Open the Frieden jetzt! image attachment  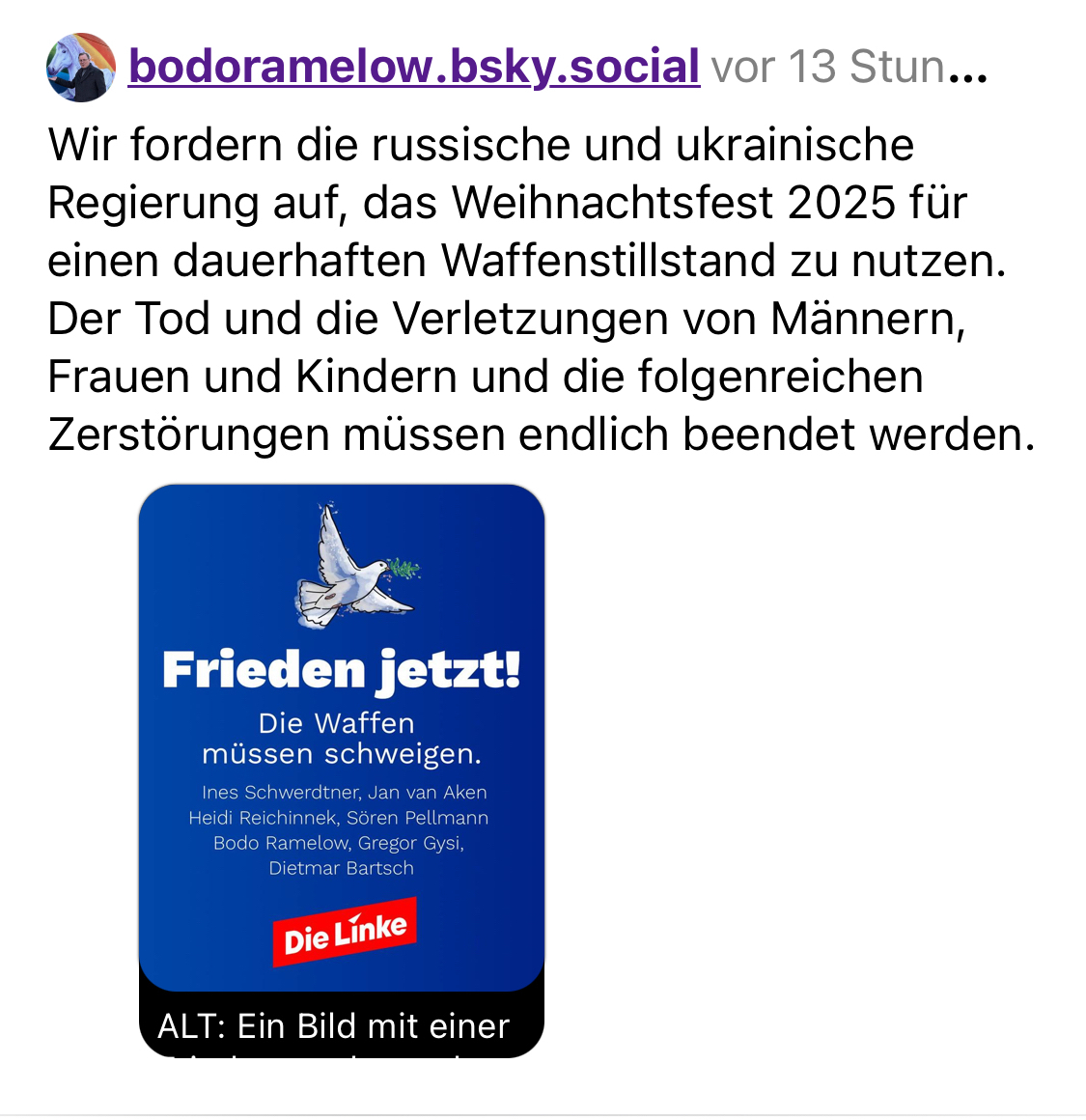coord(342,737)
